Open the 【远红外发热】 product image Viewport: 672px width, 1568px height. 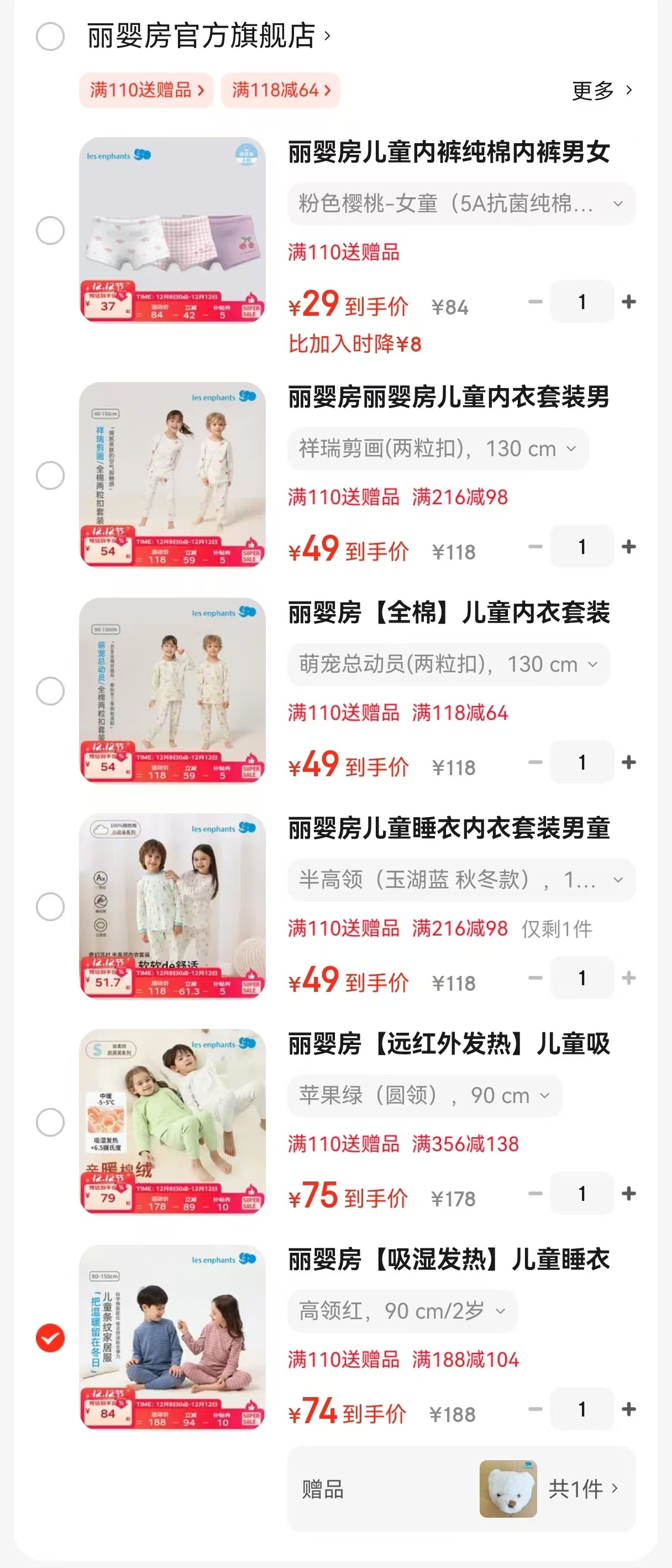tap(172, 1121)
